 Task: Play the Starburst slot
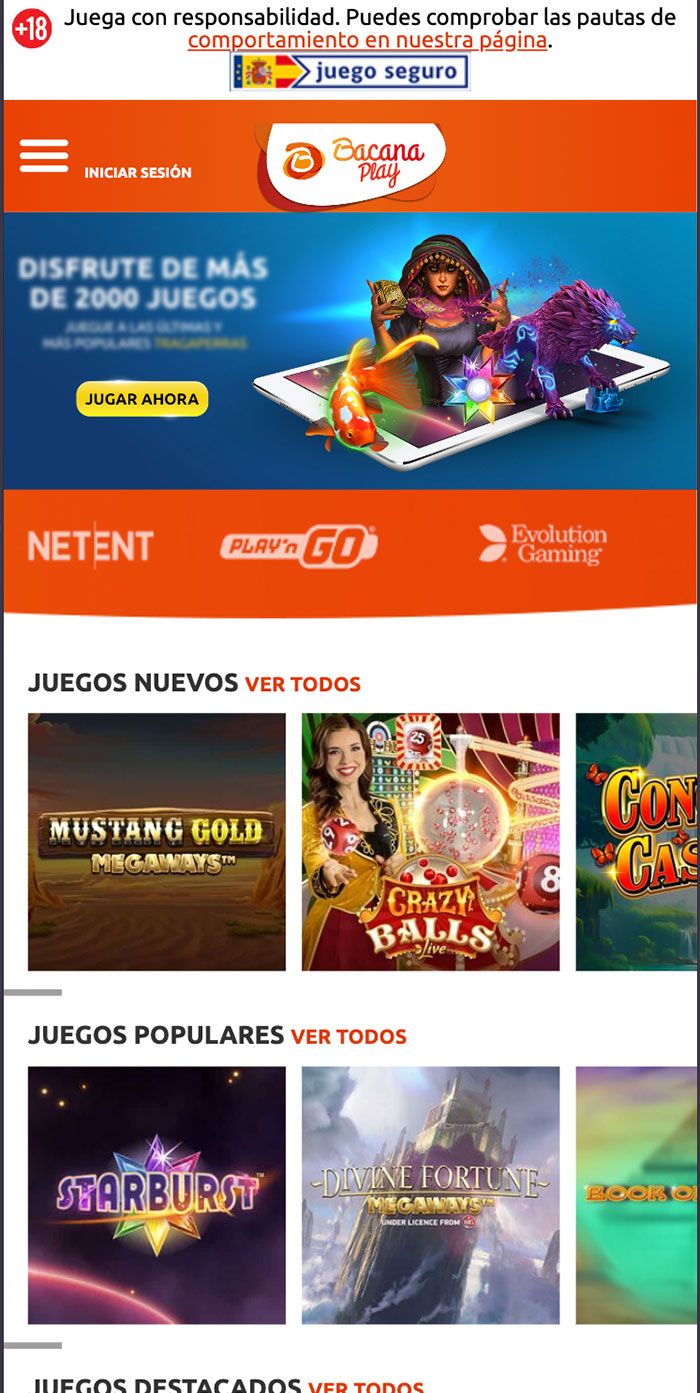156,1194
